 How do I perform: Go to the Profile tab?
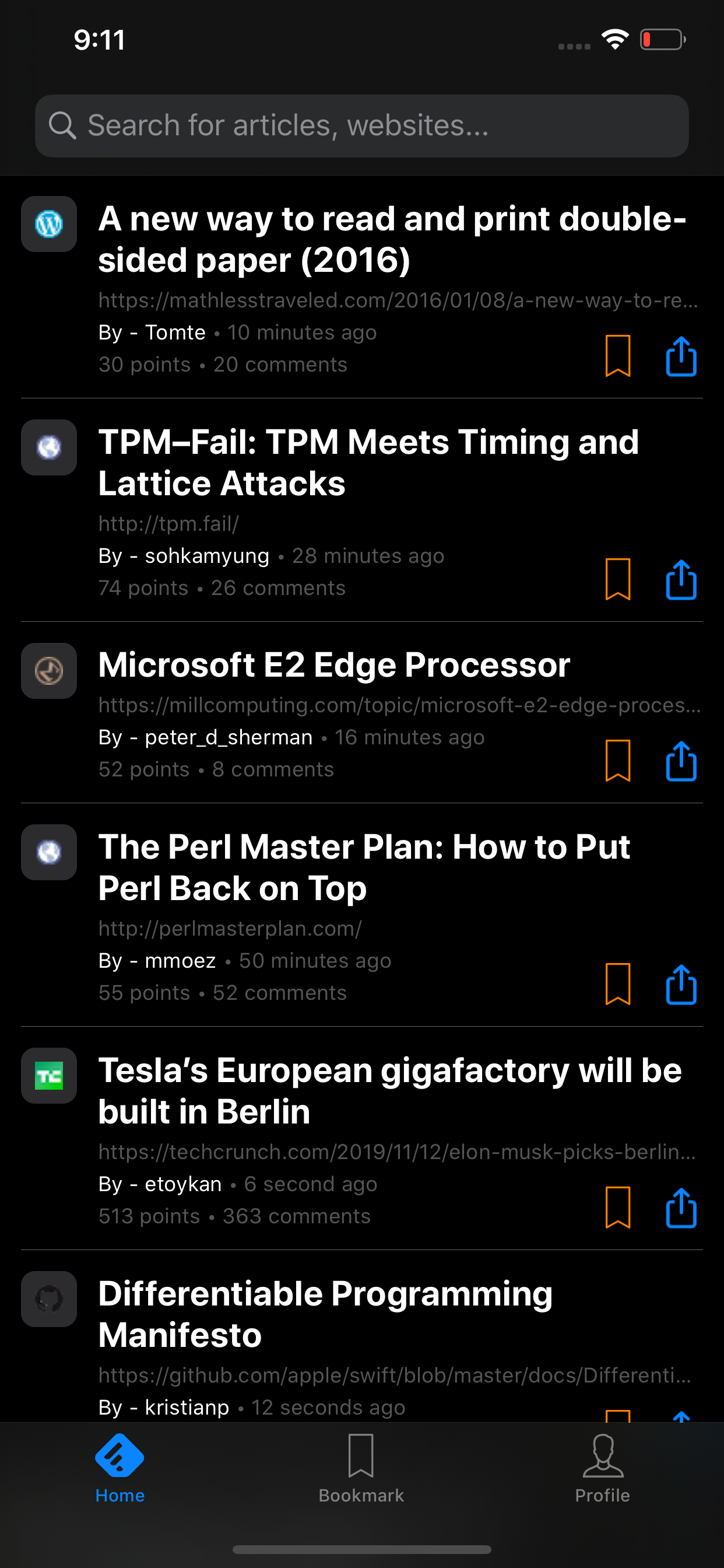click(x=602, y=1468)
